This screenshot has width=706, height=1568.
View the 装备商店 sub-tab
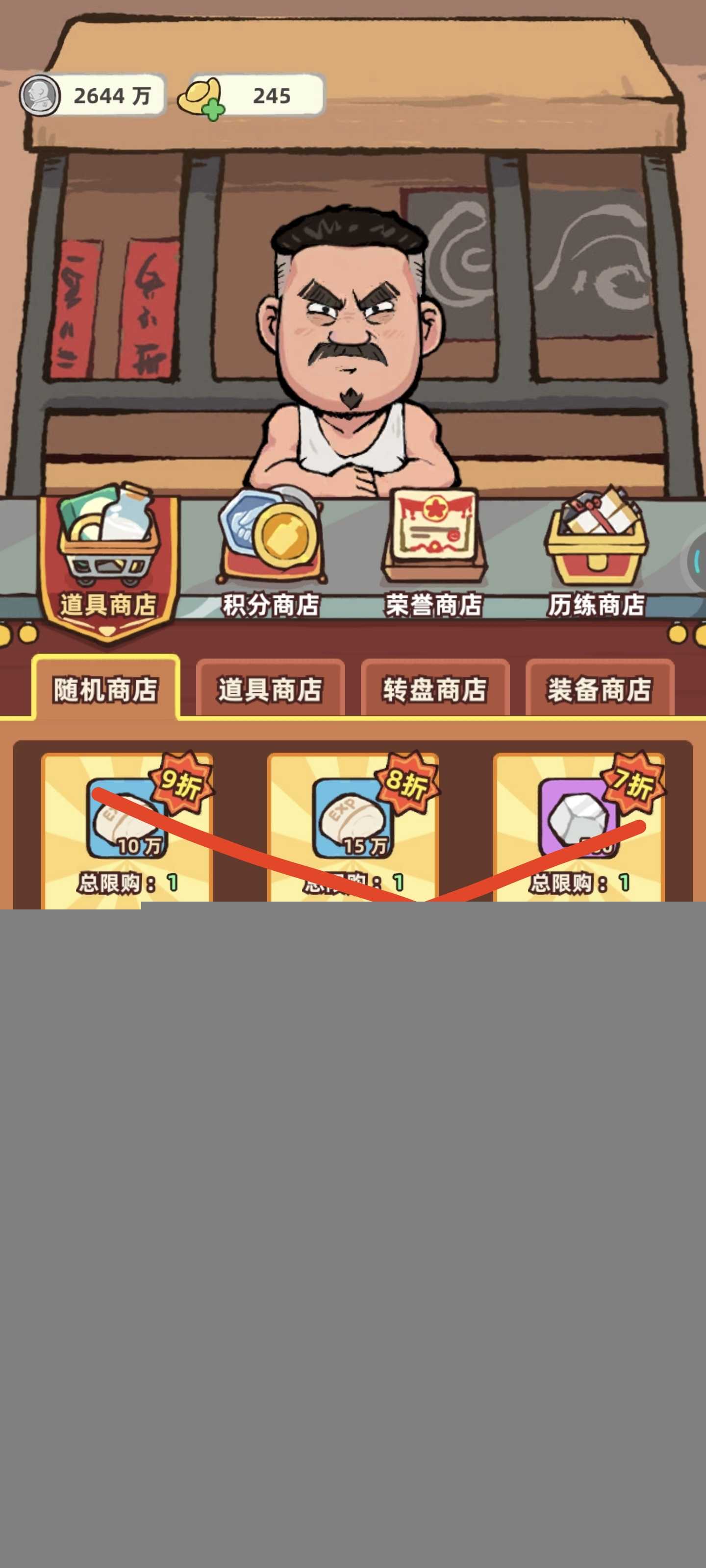click(x=600, y=689)
